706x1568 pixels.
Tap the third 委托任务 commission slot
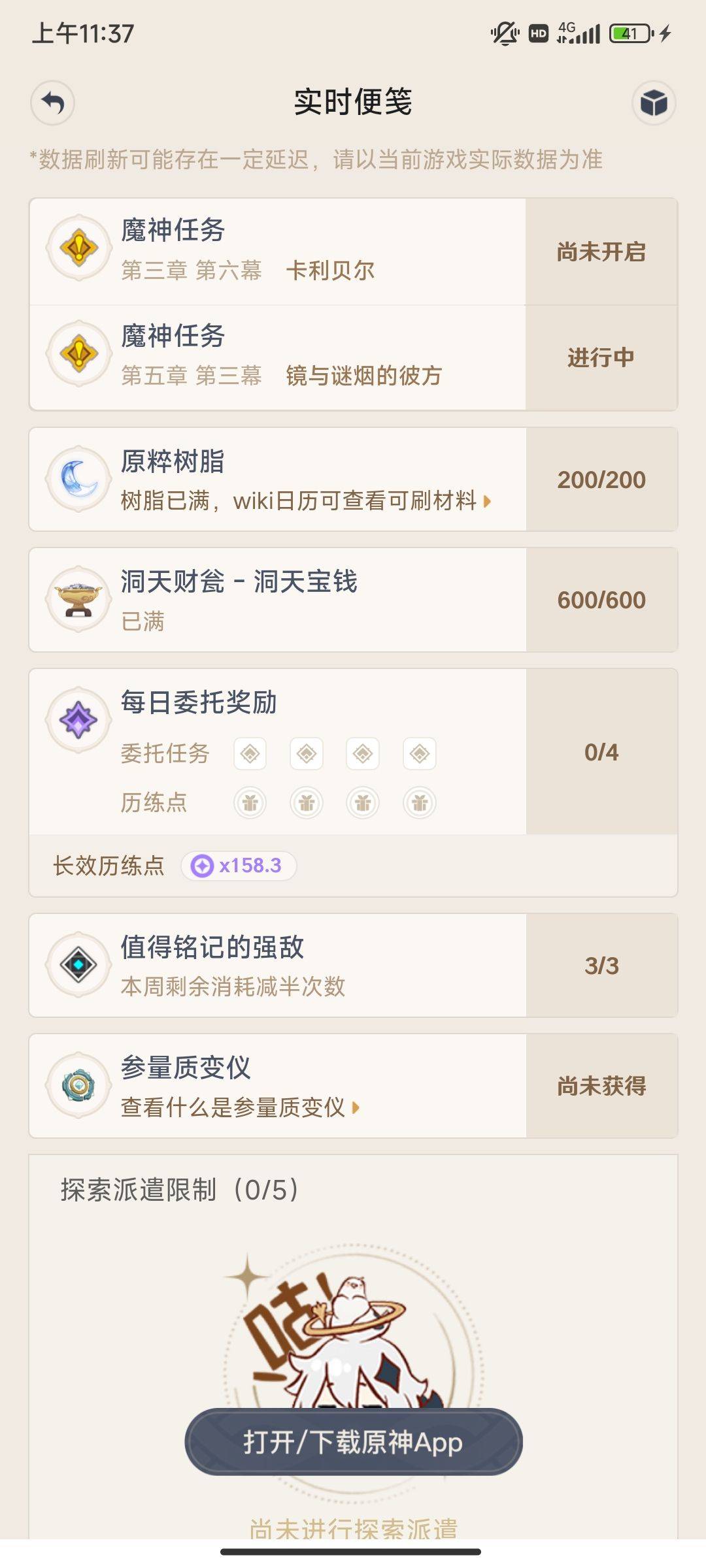[x=362, y=753]
